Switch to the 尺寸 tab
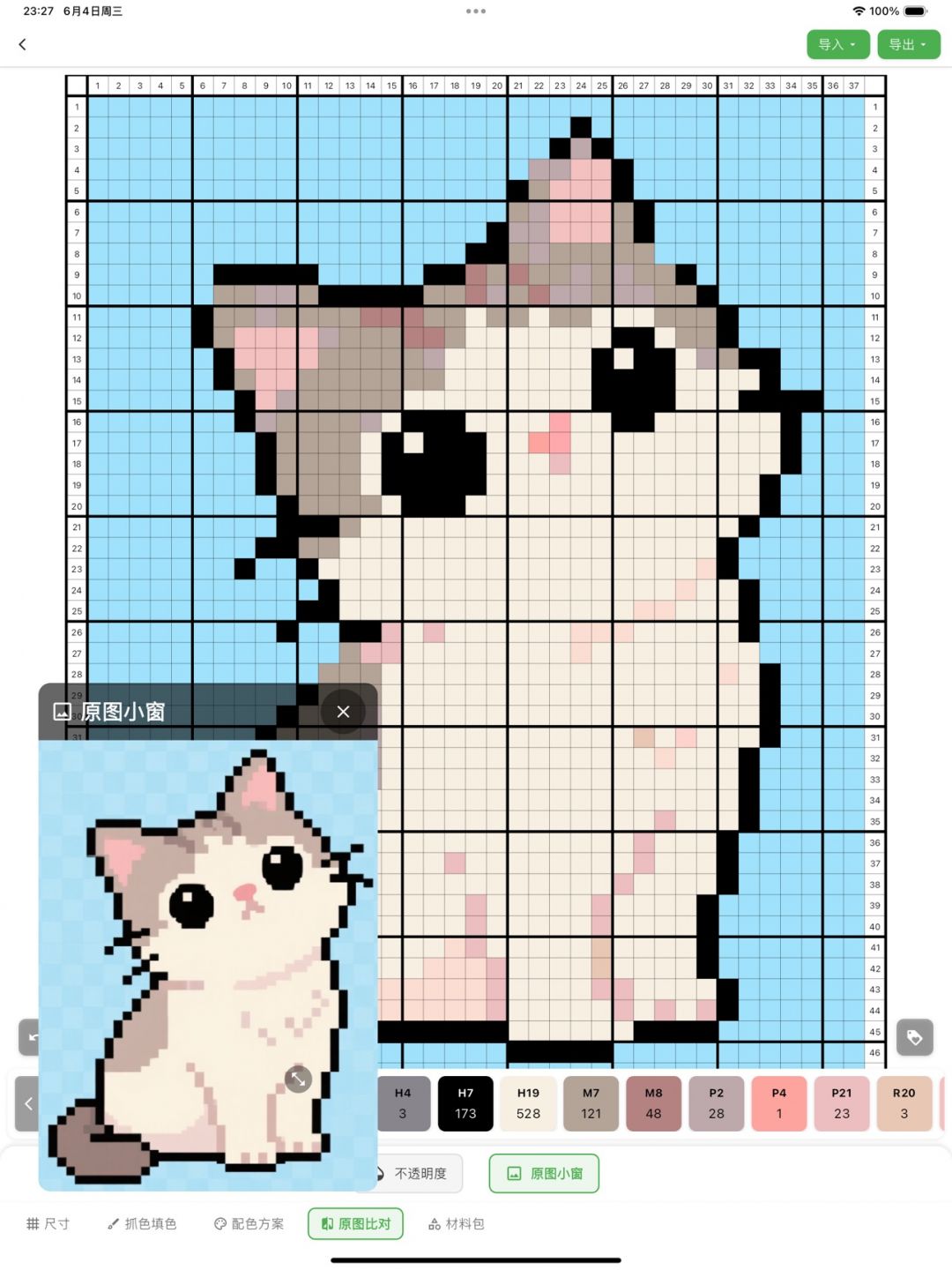952x1270 pixels. (x=48, y=1224)
